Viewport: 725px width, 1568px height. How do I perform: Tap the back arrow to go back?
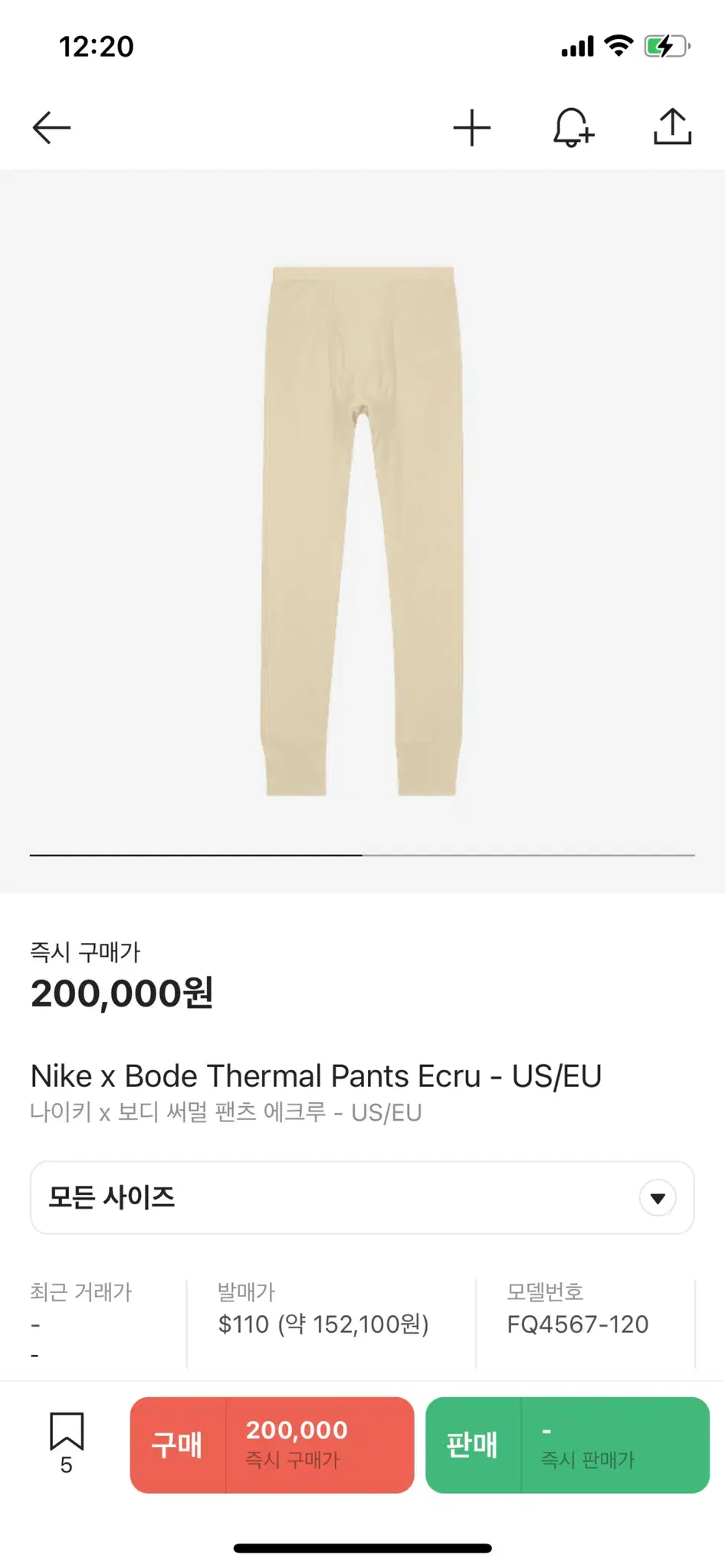(50, 126)
